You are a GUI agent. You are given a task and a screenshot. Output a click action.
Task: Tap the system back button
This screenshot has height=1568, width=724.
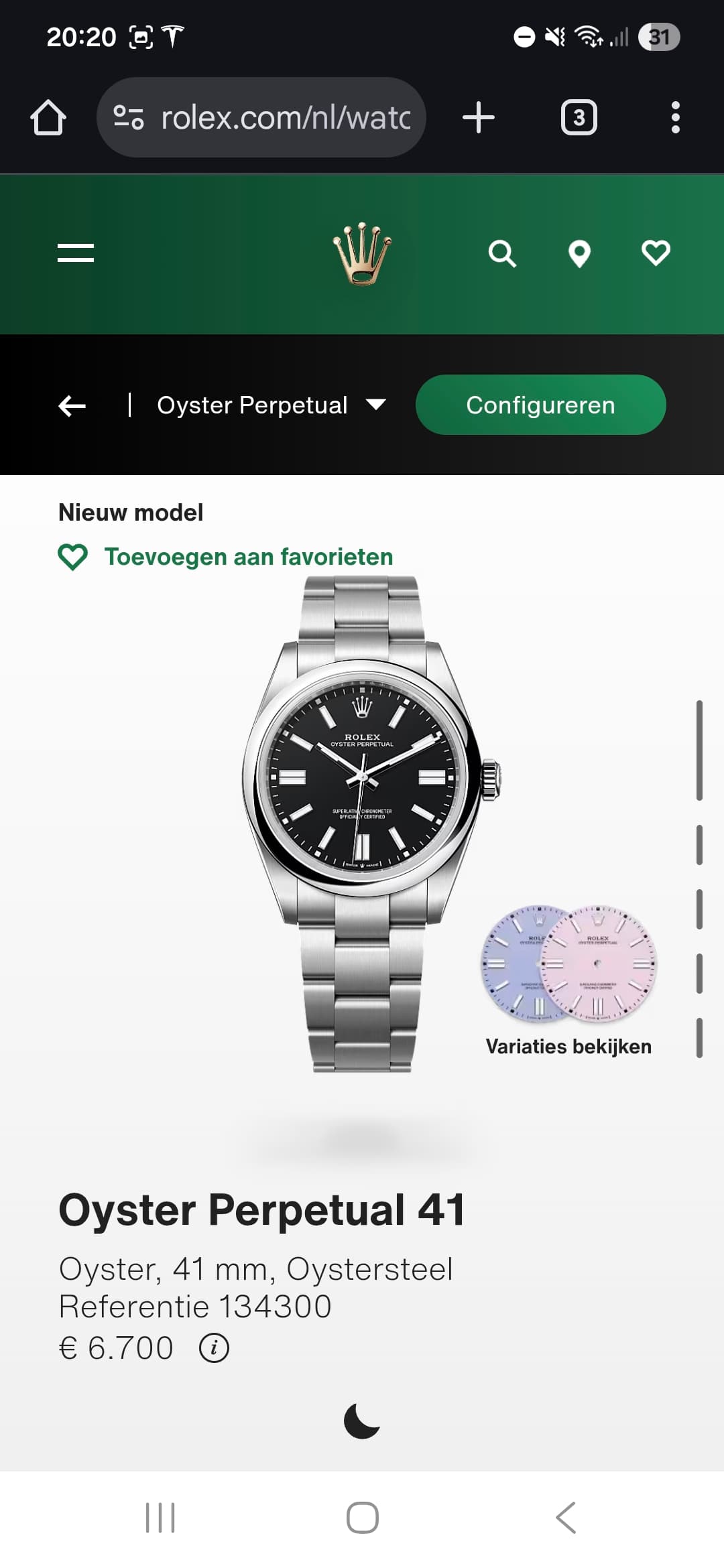pyautogui.click(x=566, y=1518)
